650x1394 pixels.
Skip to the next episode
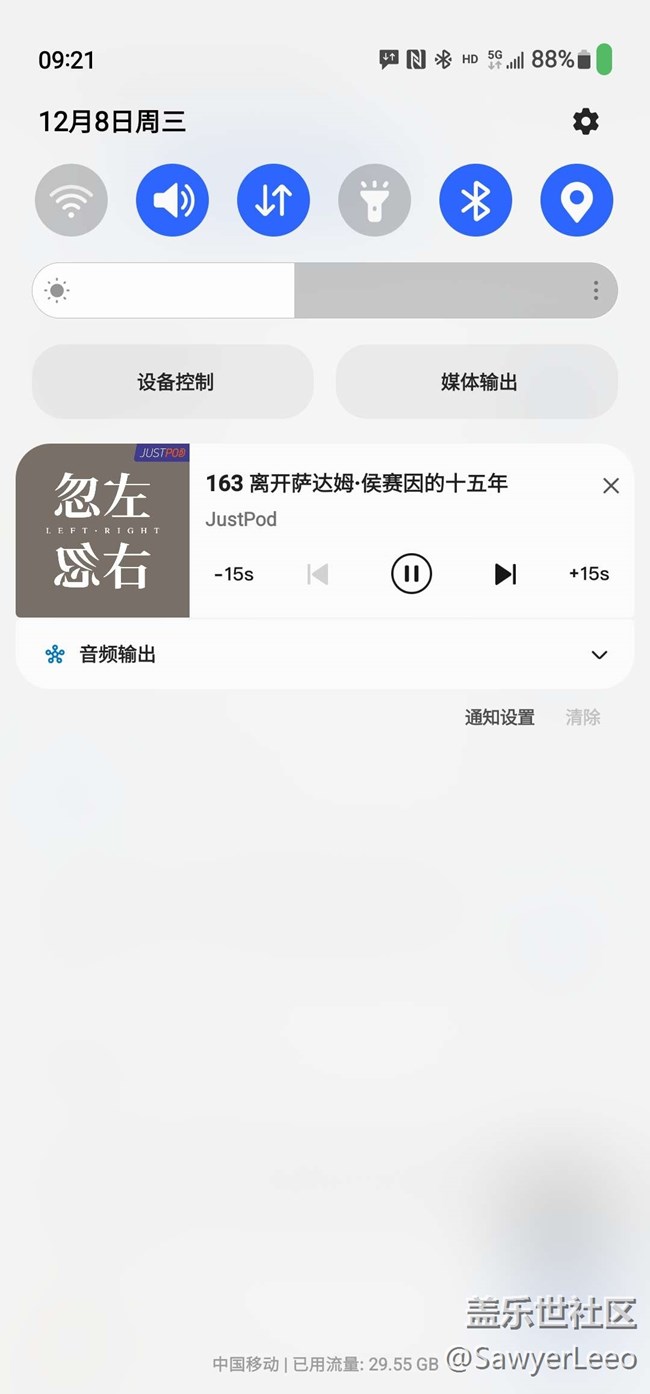click(506, 574)
